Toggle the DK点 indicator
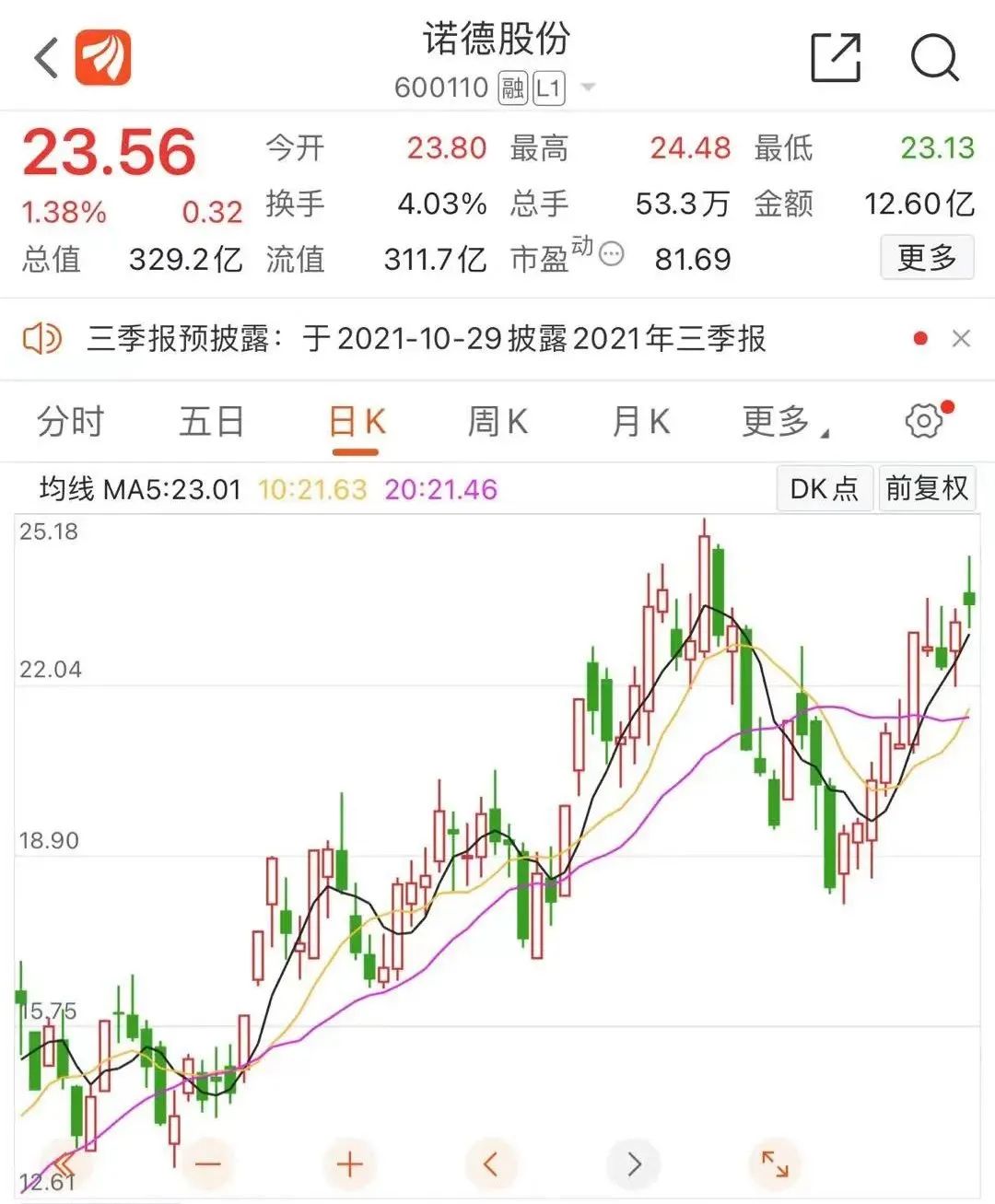995x1204 pixels. coord(824,488)
